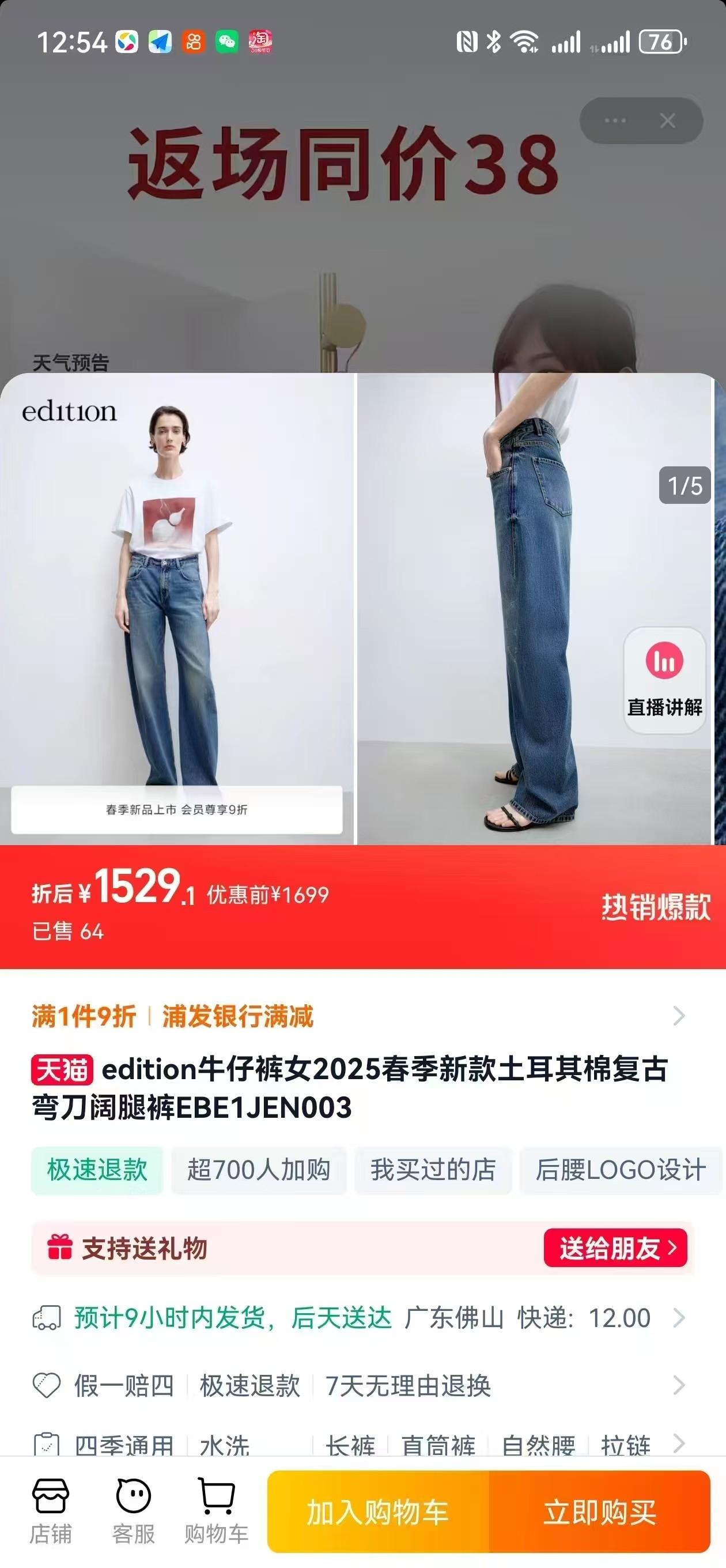Tap the 直播讲解 live explanation button
This screenshot has height=1568, width=726.
664,680
